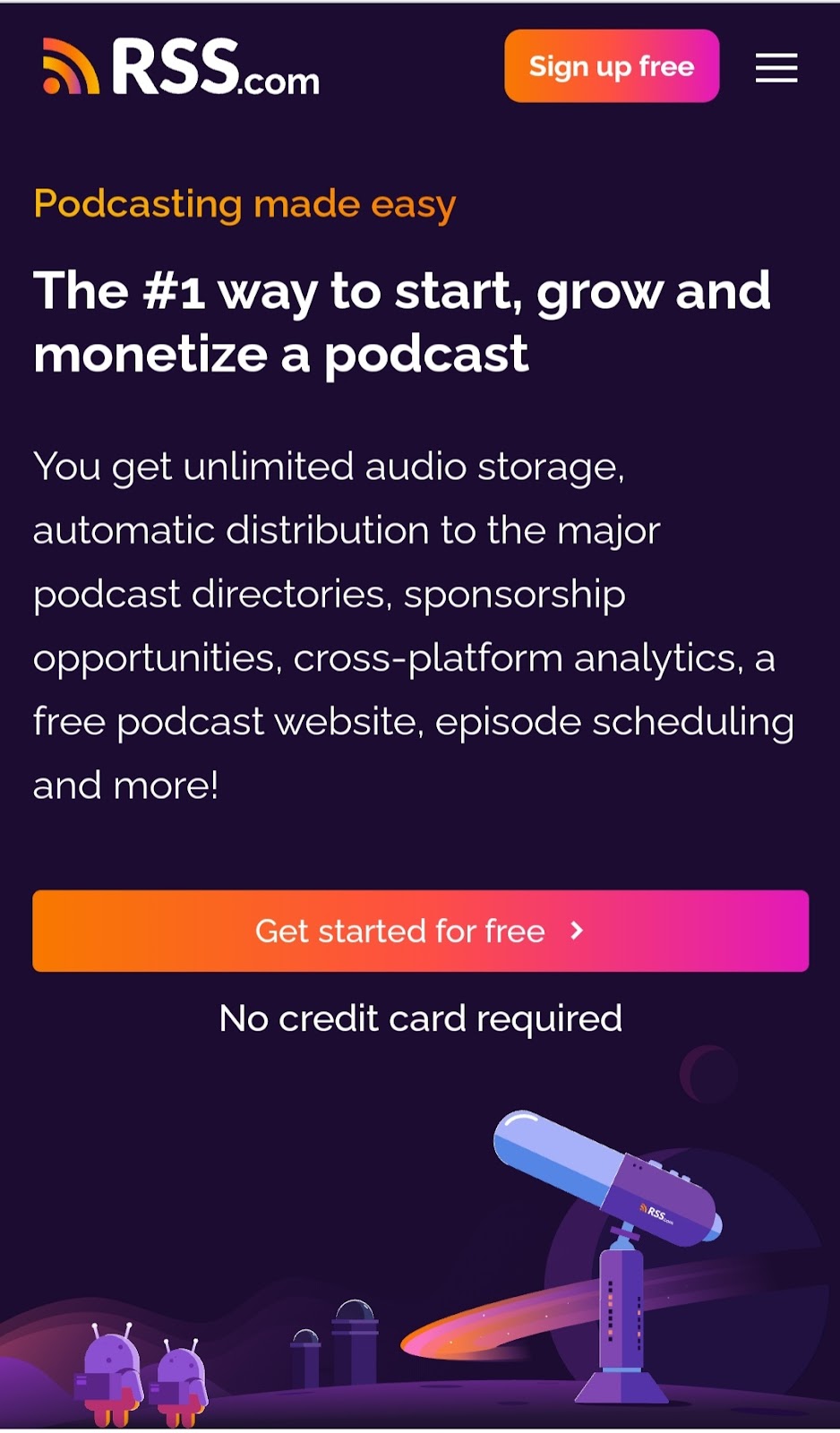Open the hamburger navigation menu

tap(776, 67)
